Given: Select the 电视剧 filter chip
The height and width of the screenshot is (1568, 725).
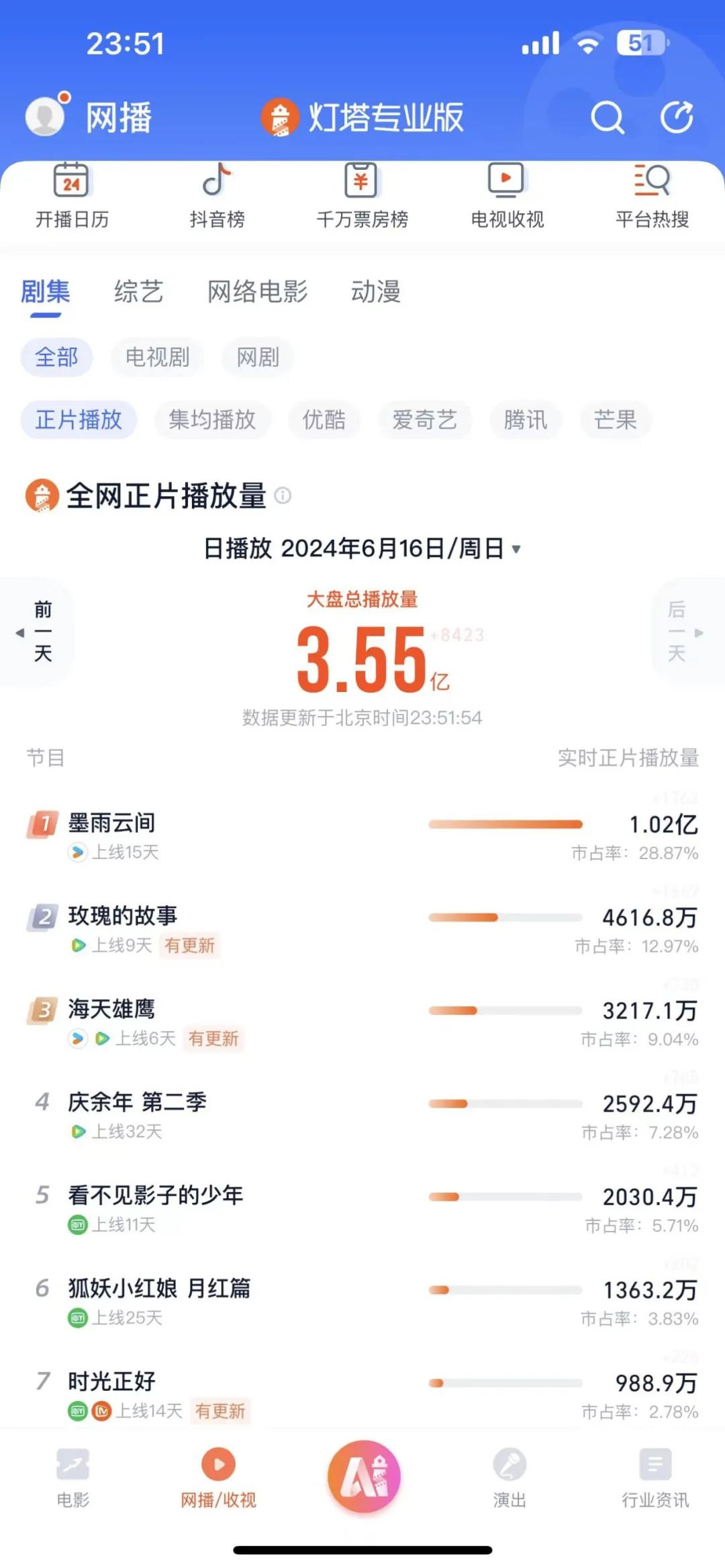Looking at the screenshot, I should tap(157, 357).
